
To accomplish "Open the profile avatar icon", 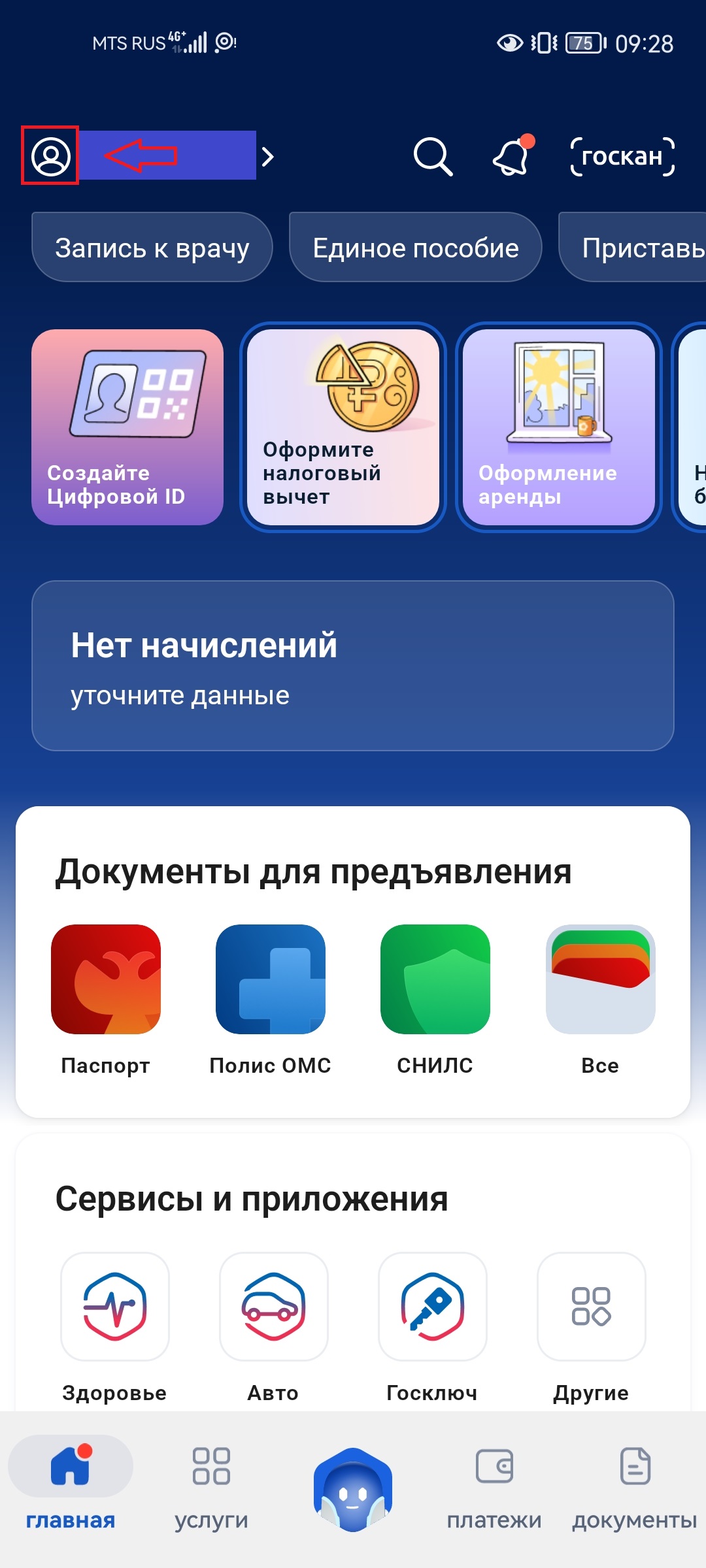I will click(50, 156).
